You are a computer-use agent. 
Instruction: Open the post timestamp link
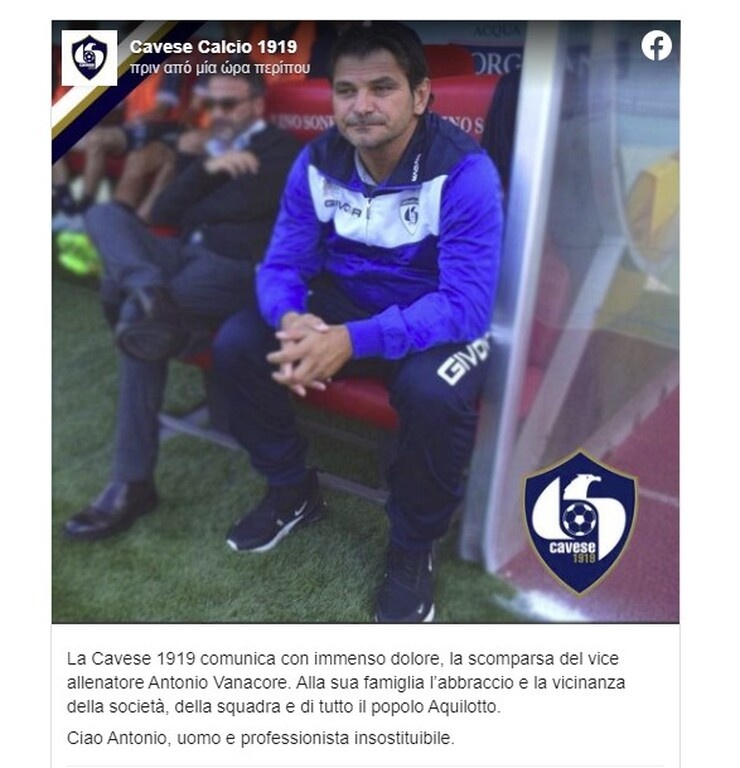point(219,69)
